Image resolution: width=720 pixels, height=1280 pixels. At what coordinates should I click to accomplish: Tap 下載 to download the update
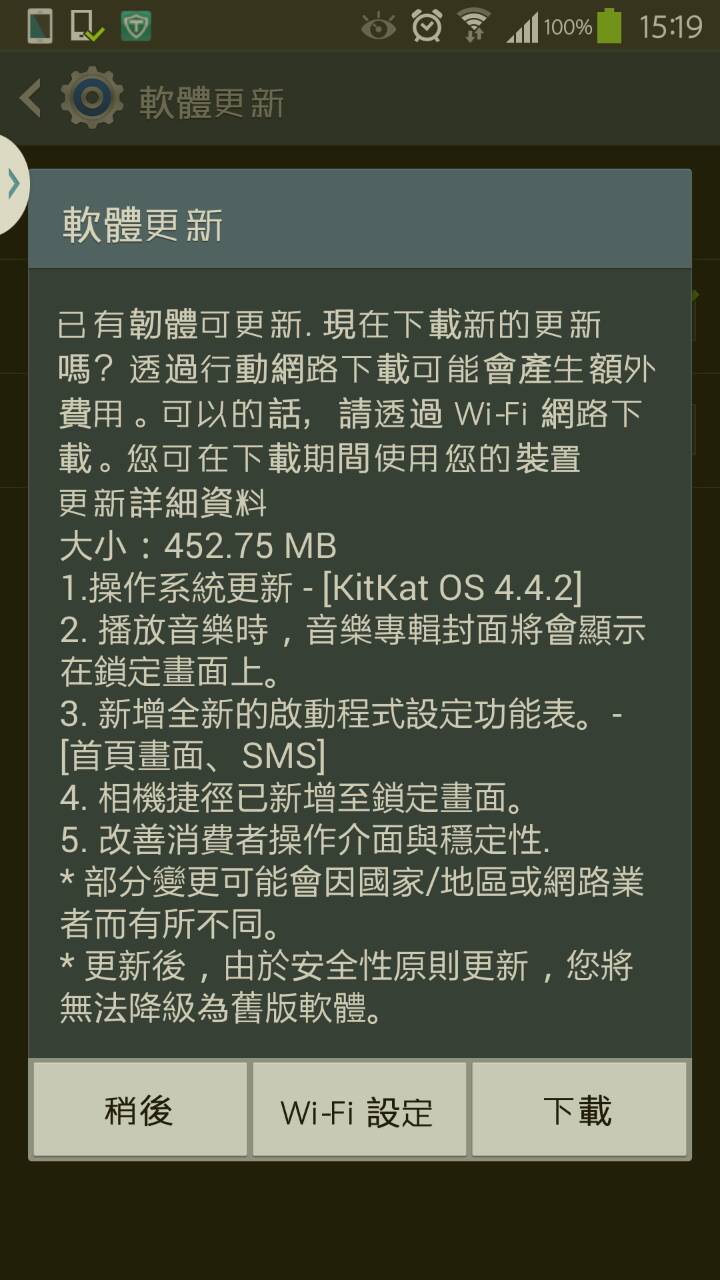click(579, 1110)
